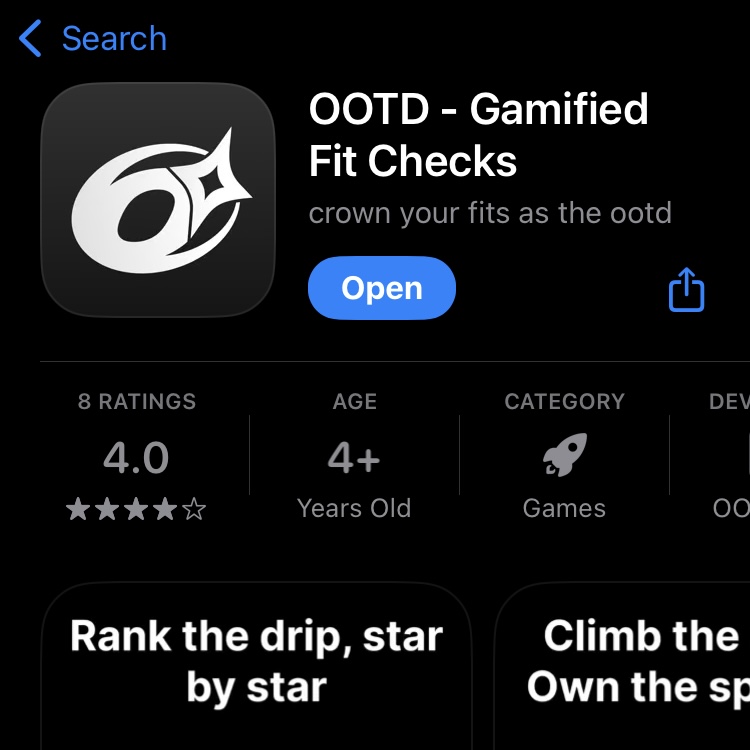Check the 4+ age rating details
750x750 pixels.
tap(354, 457)
